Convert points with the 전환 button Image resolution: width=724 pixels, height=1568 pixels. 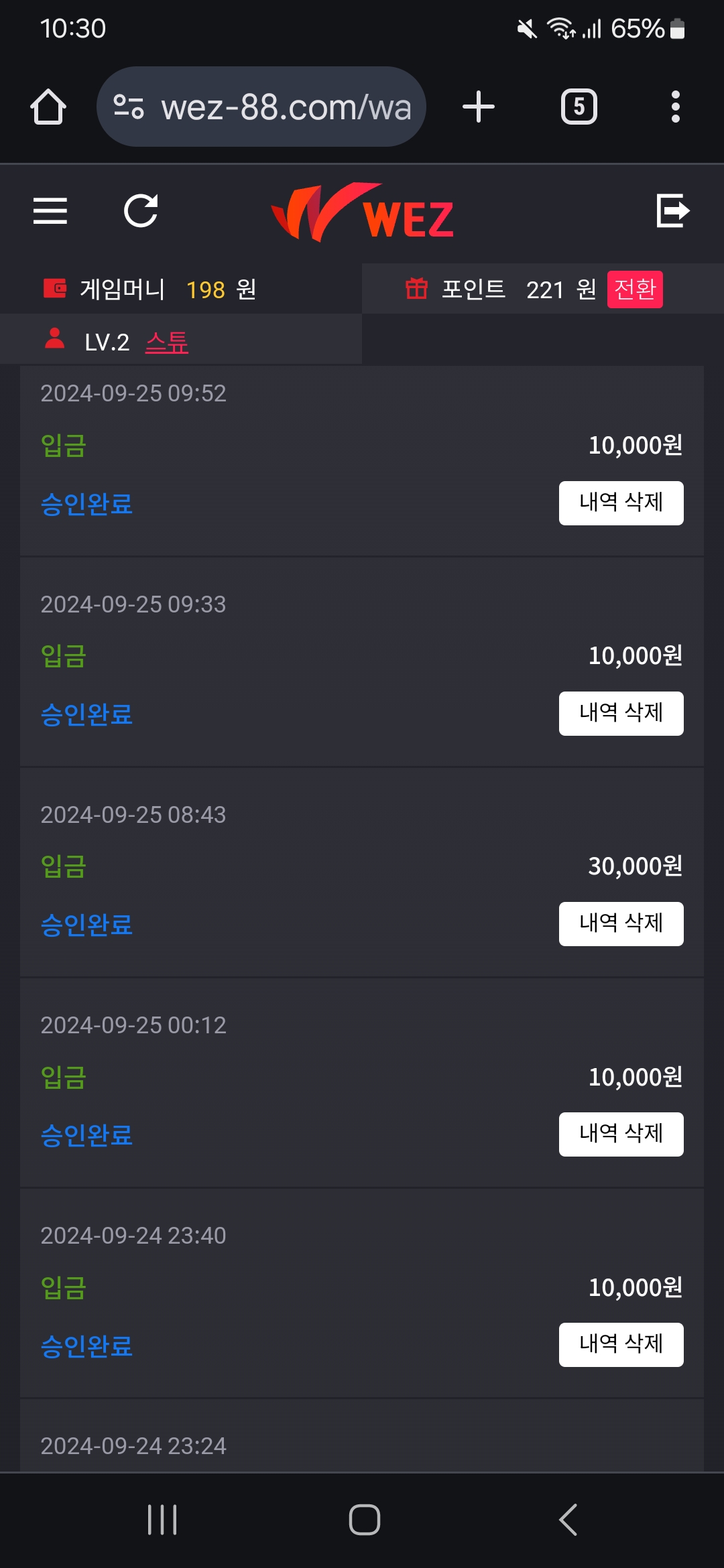tap(635, 289)
